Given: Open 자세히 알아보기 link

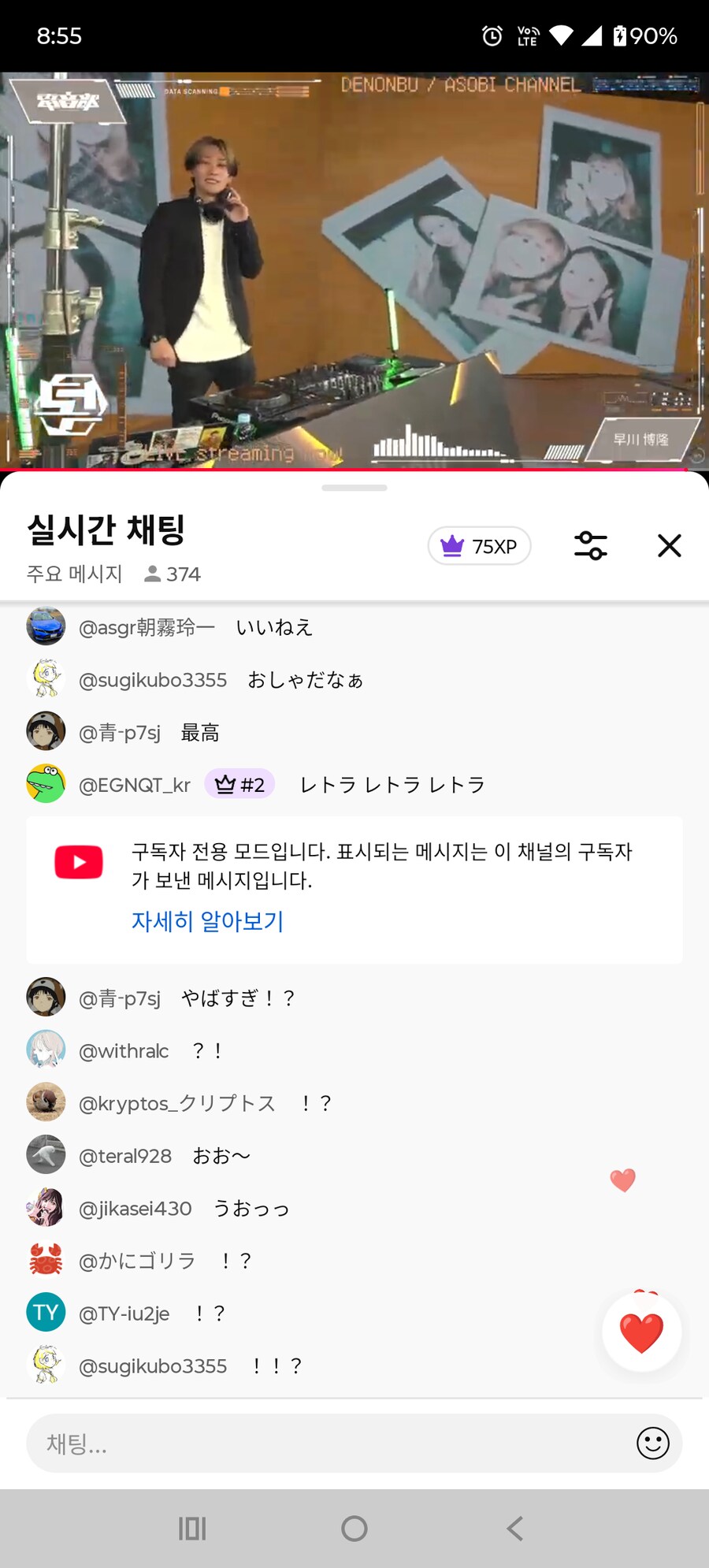Looking at the screenshot, I should (x=207, y=921).
